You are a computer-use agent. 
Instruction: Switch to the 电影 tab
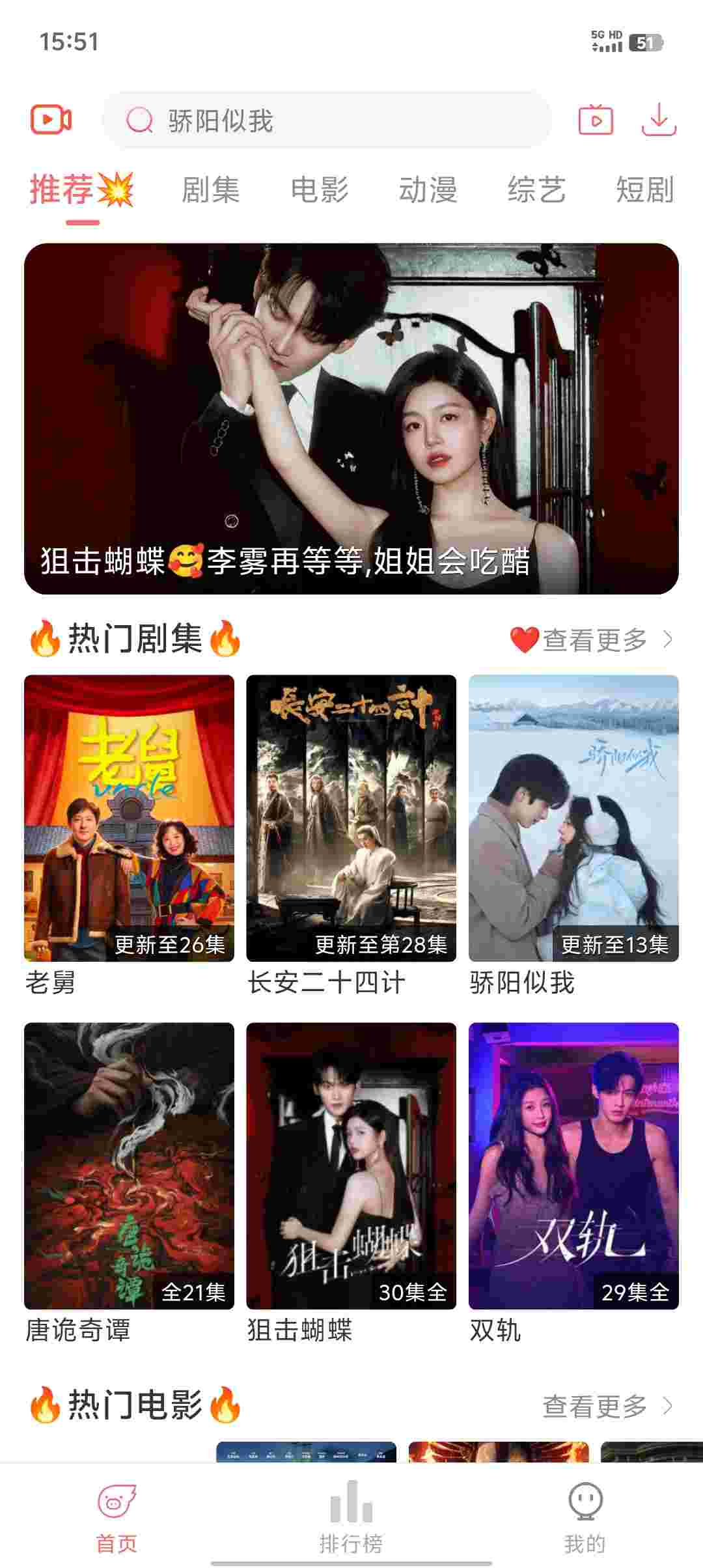[x=319, y=190]
